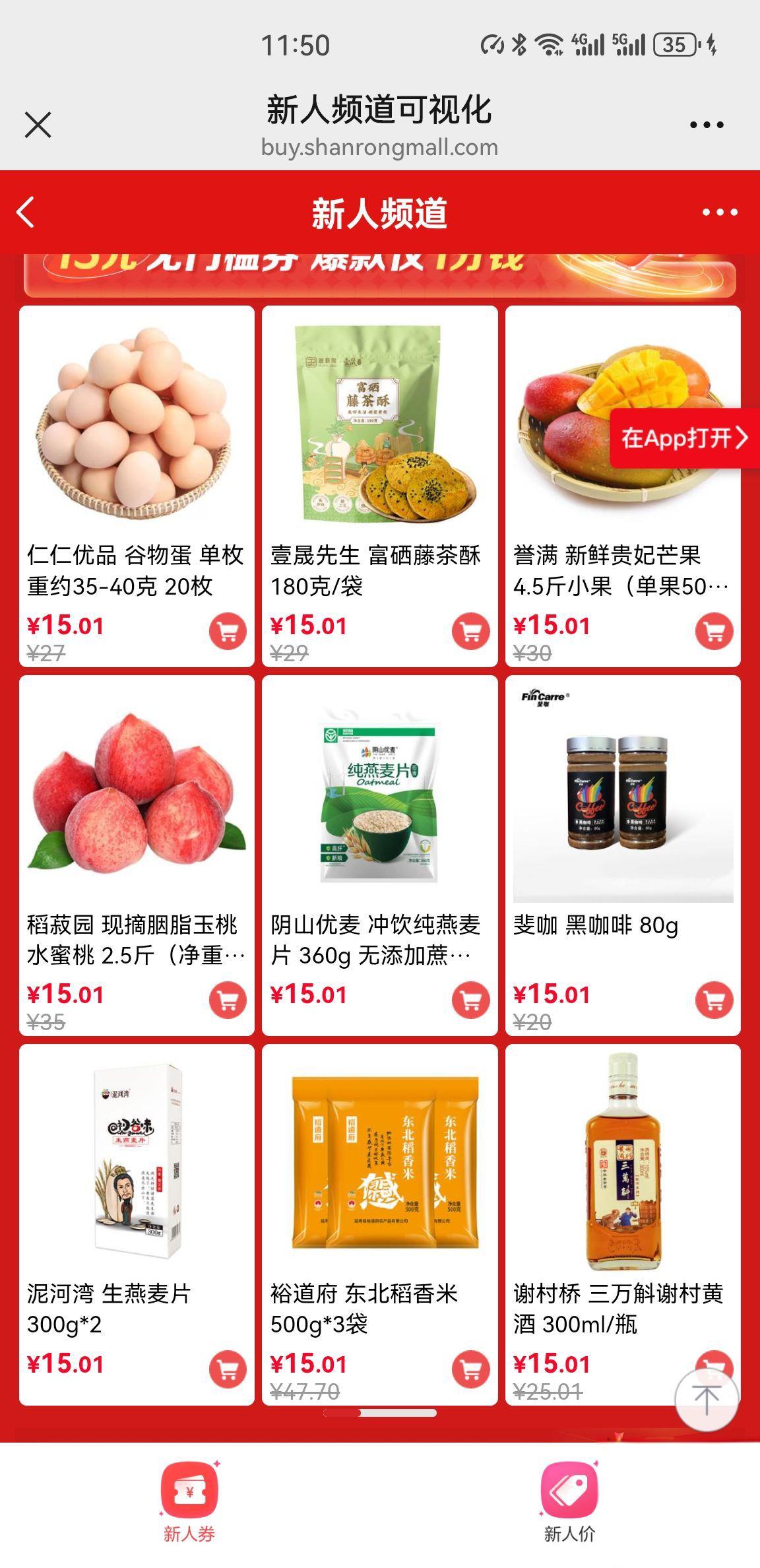
Task: Tap the 在App打开 button
Action: [684, 438]
